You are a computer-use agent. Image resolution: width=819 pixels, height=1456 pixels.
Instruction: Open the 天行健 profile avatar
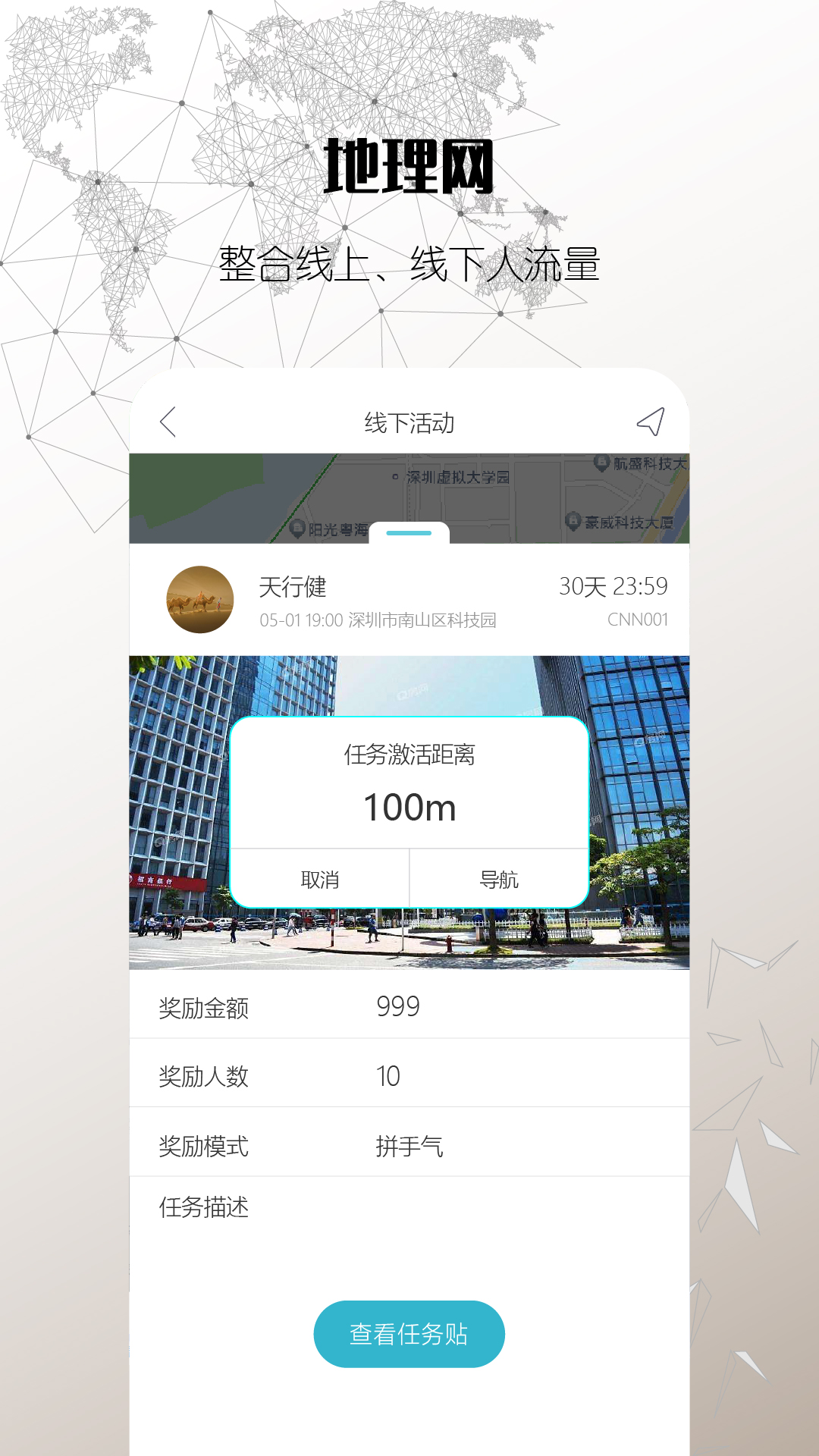pos(199,599)
